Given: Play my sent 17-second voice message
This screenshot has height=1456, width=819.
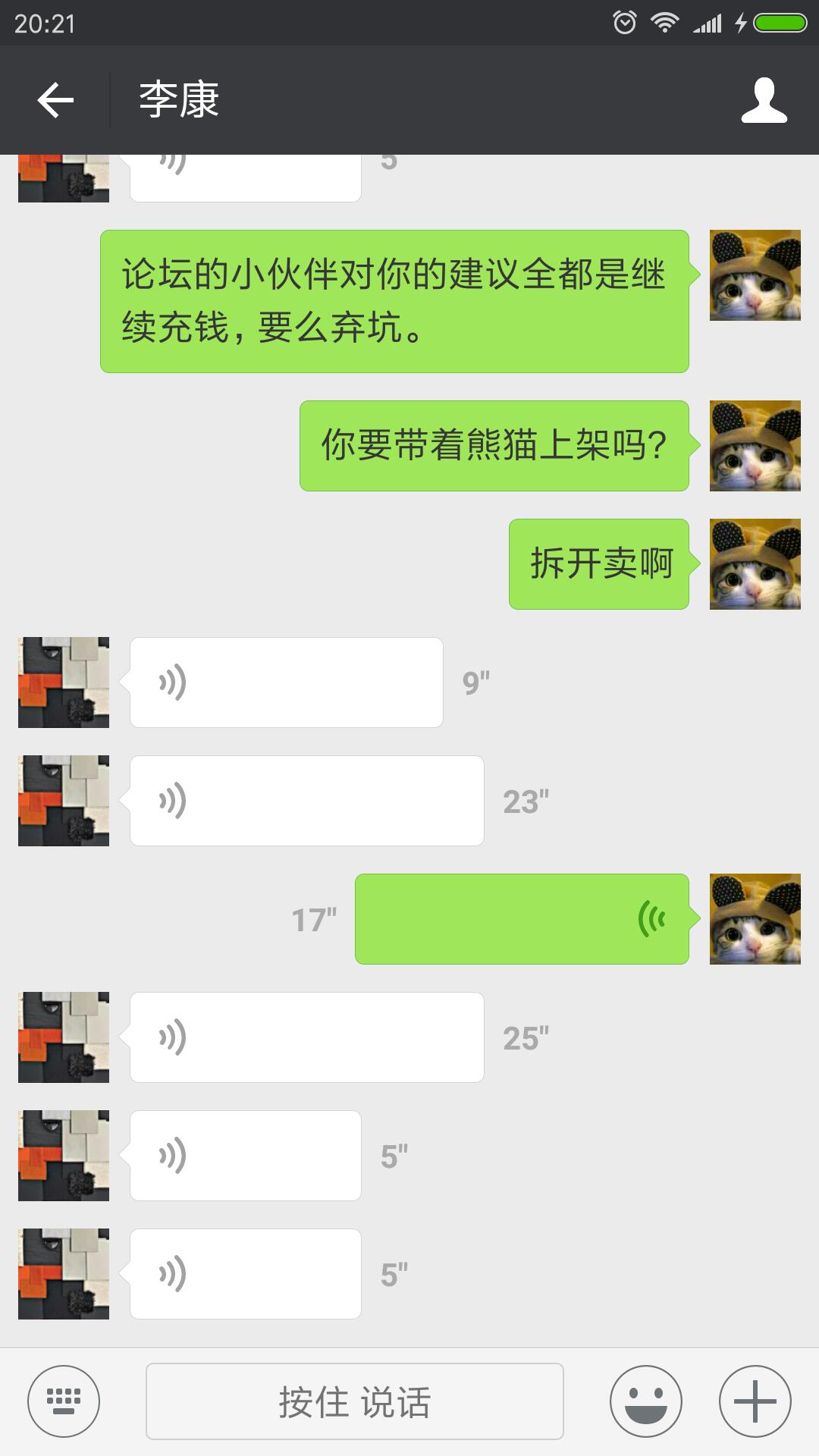Looking at the screenshot, I should [522, 919].
